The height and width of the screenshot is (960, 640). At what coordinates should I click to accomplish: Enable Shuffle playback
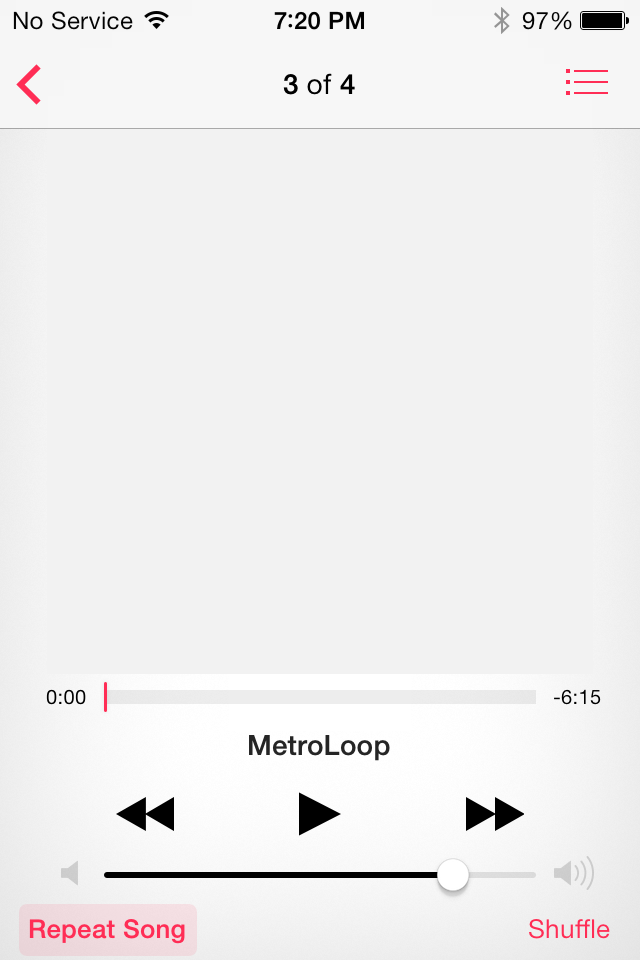coord(569,930)
